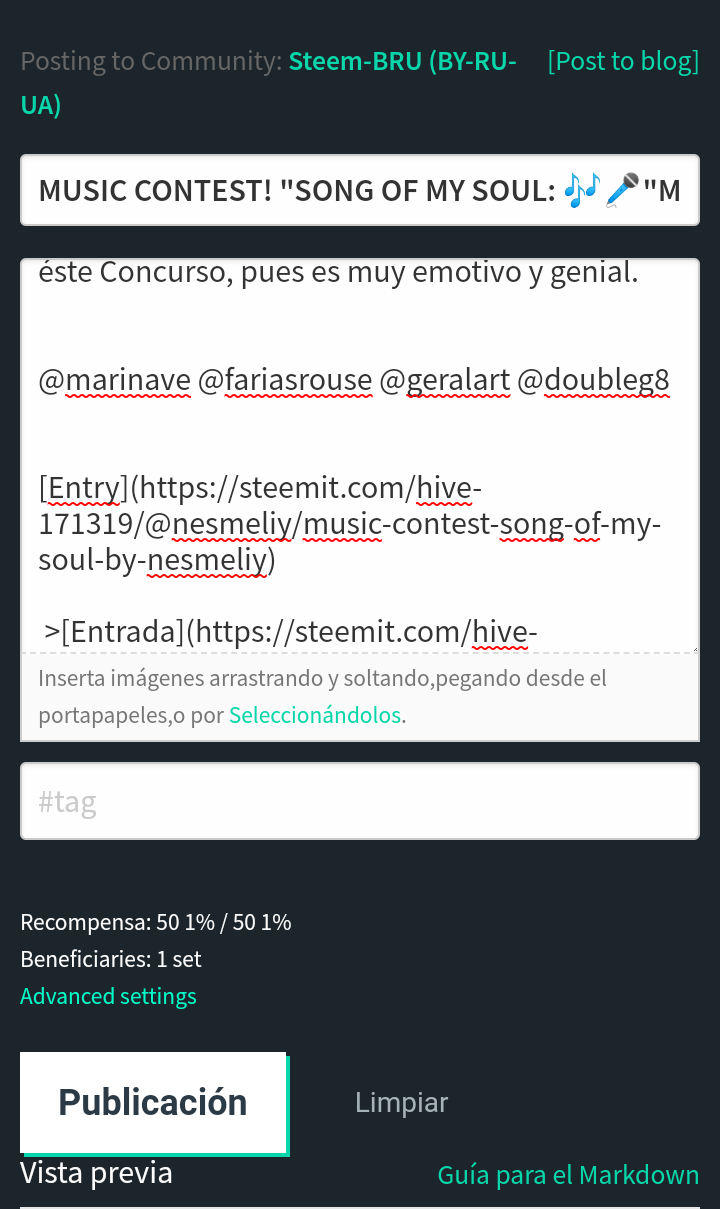Tap Seleccionándolos to pick images
The width and height of the screenshot is (720, 1209).
point(315,715)
